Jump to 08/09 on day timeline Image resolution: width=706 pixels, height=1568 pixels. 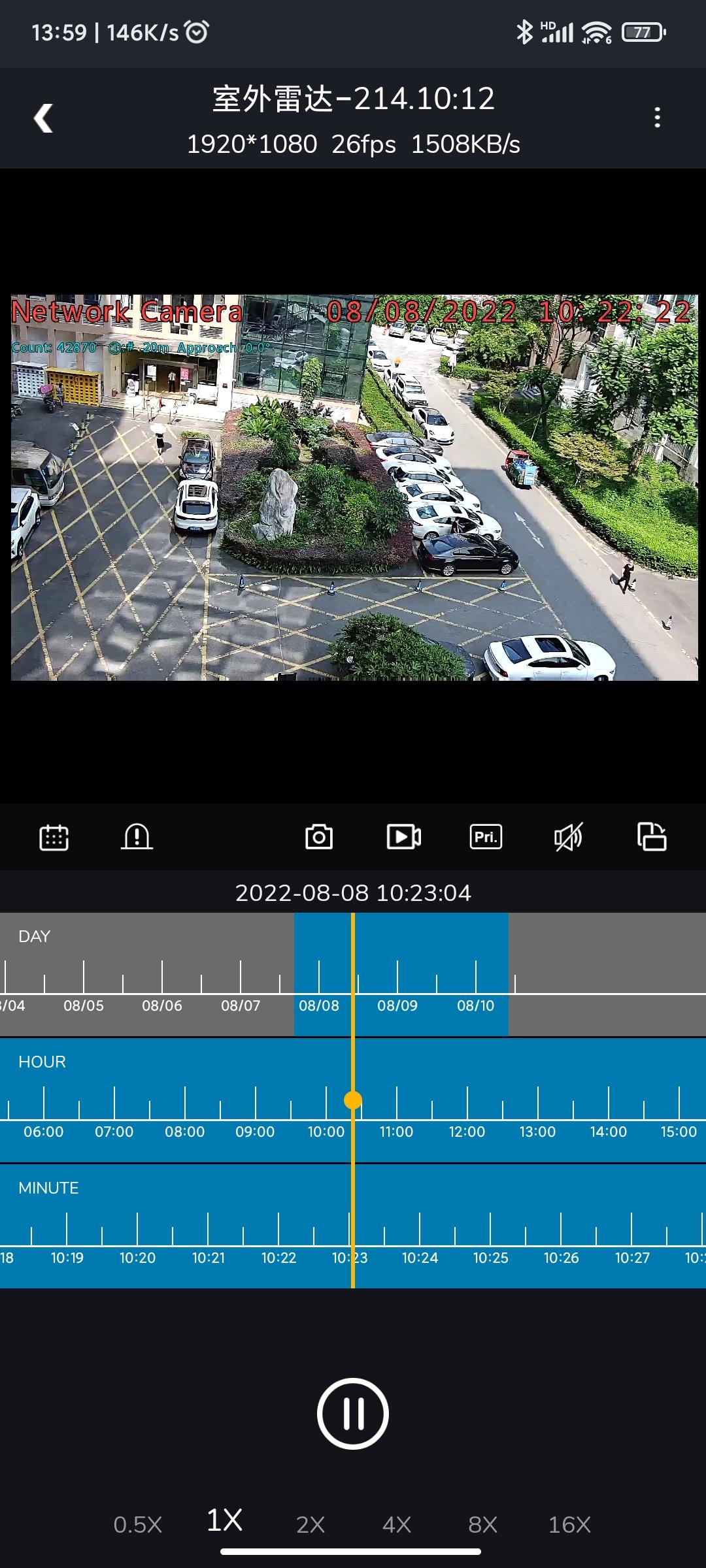pyautogui.click(x=397, y=1005)
